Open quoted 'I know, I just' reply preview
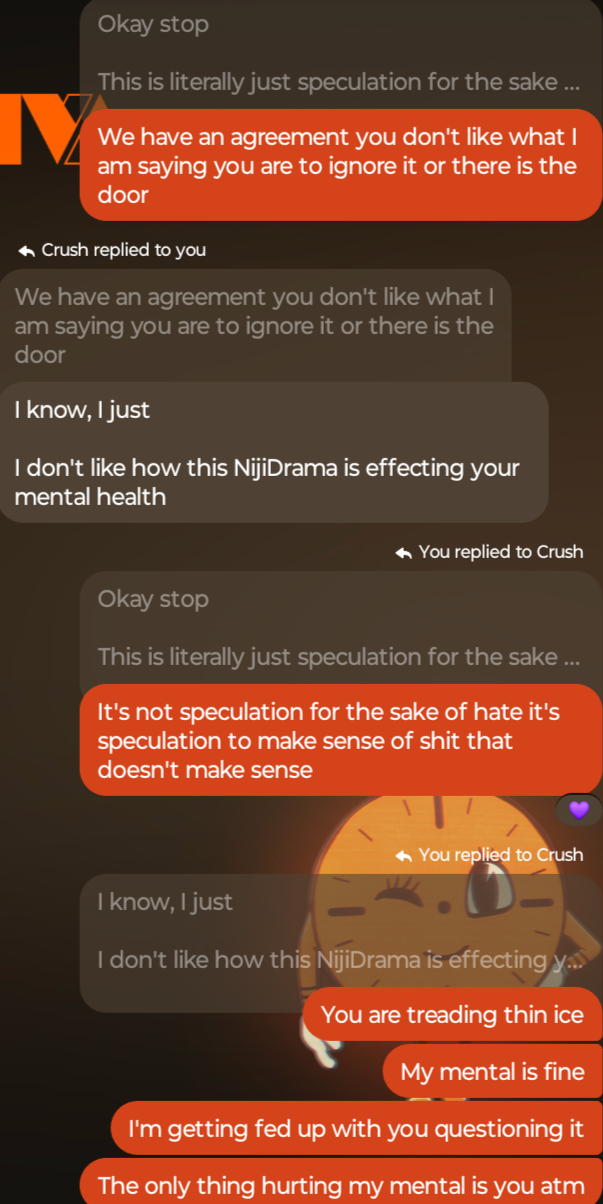This screenshot has height=1204, width=603. [x=341, y=931]
